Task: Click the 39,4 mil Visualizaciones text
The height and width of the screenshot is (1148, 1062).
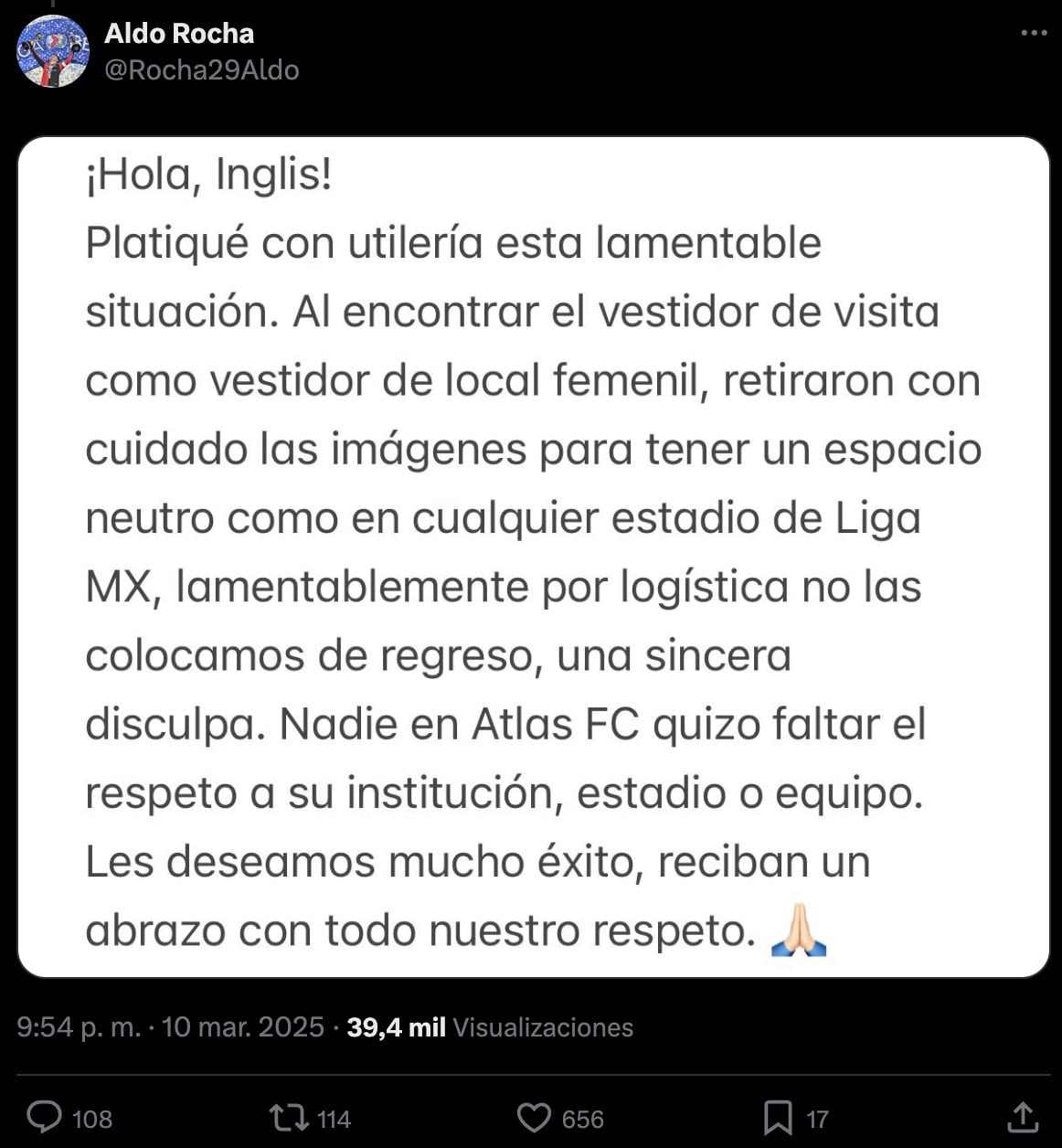Action: pyautogui.click(x=488, y=1026)
